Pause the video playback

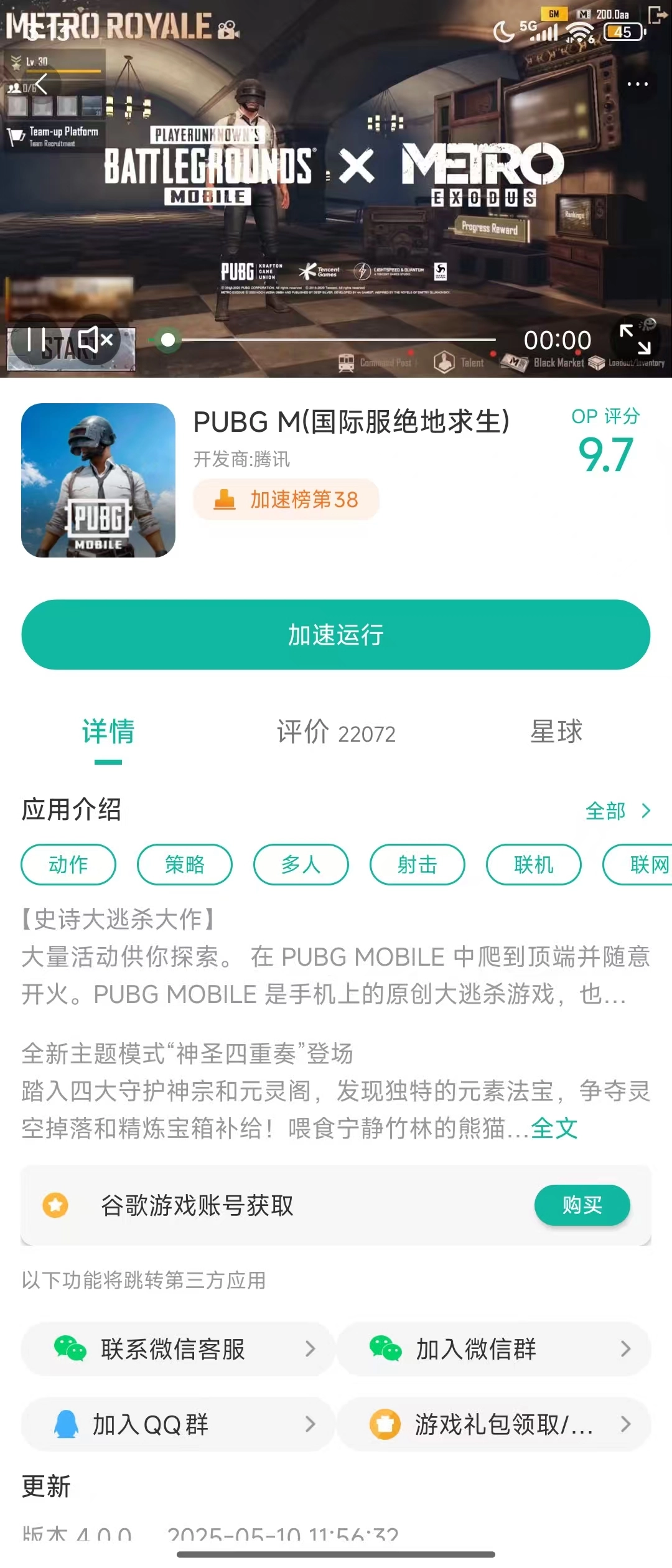[37, 339]
